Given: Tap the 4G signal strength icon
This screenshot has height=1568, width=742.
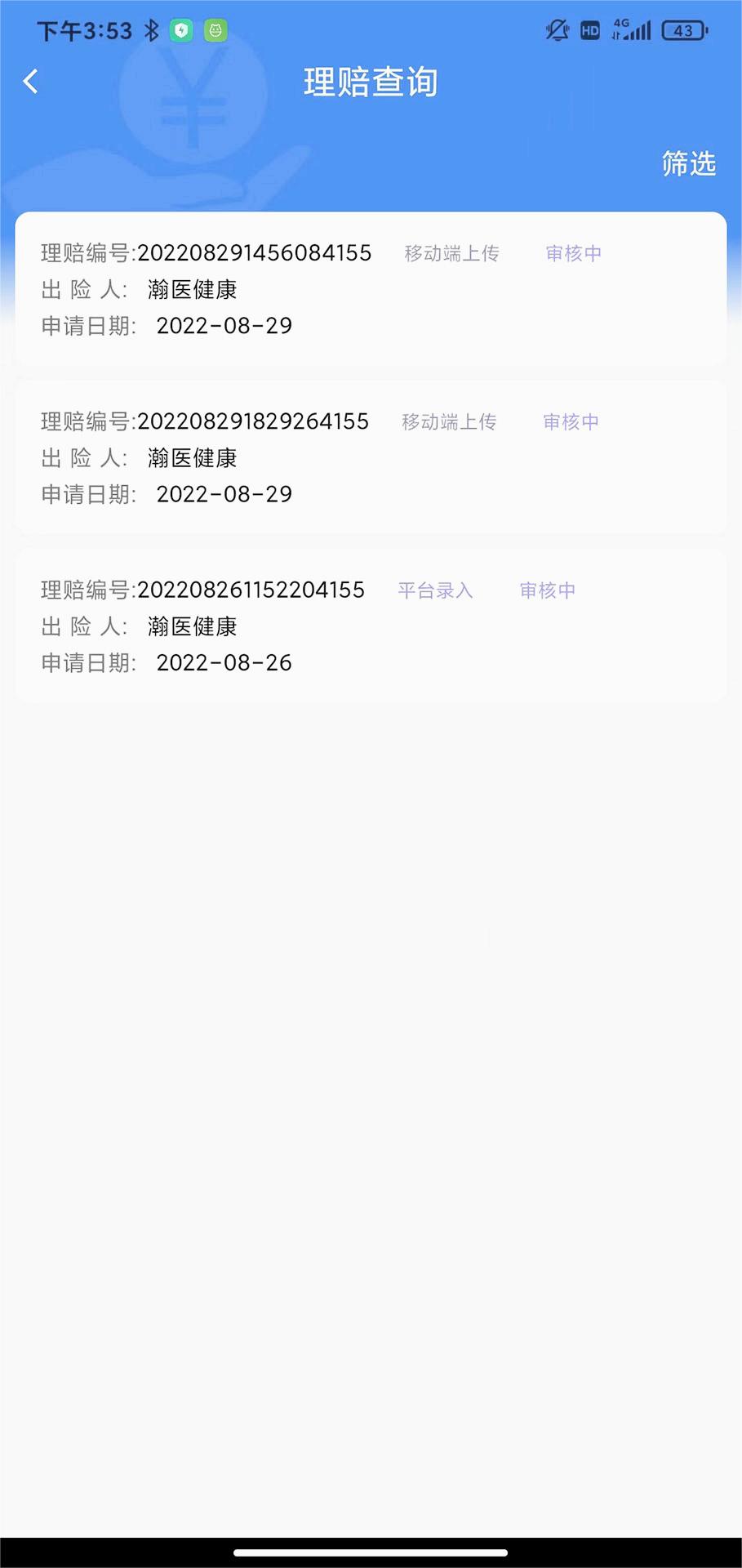Looking at the screenshot, I should 630,30.
